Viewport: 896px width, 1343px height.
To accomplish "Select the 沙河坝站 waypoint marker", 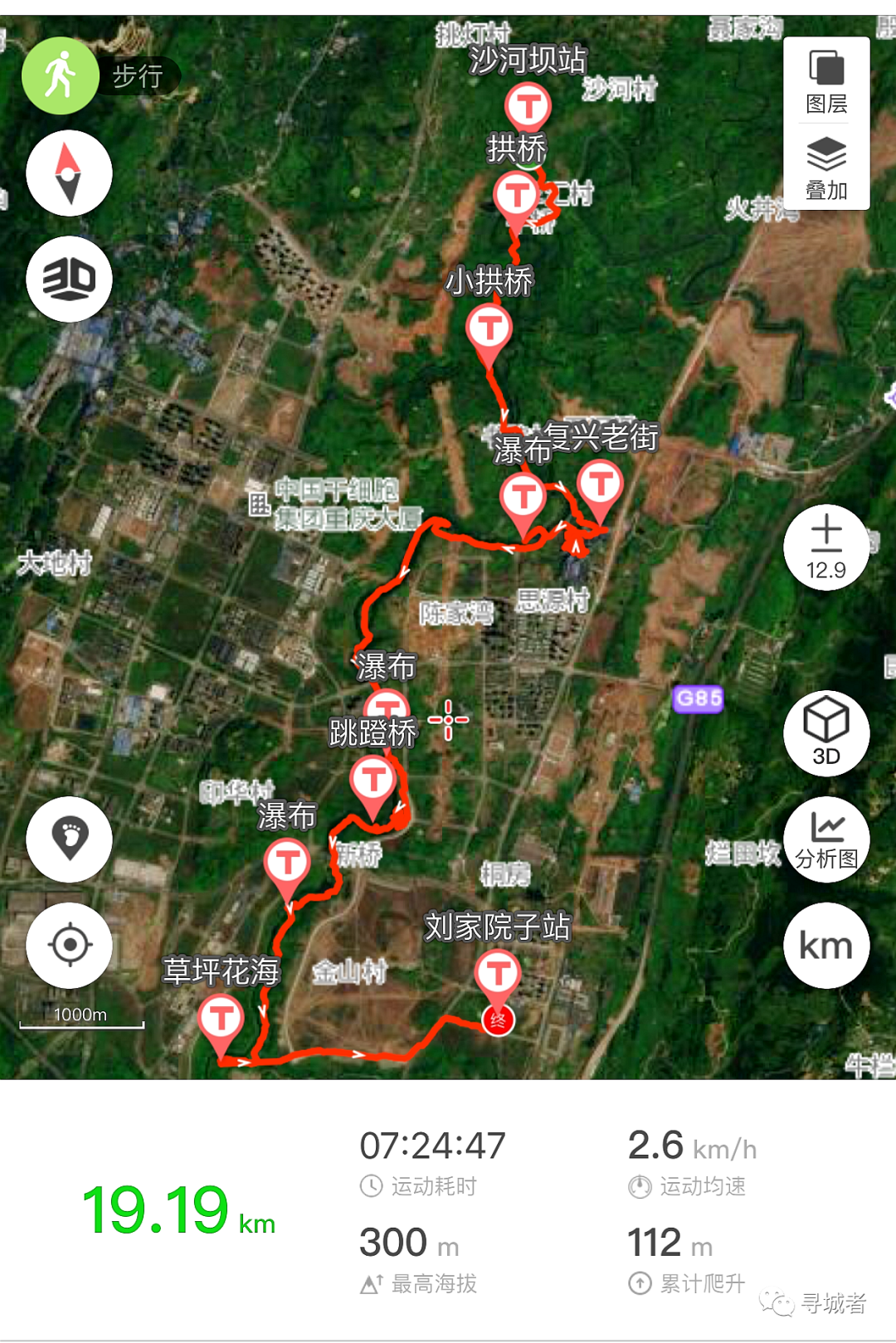I will coord(528,107).
